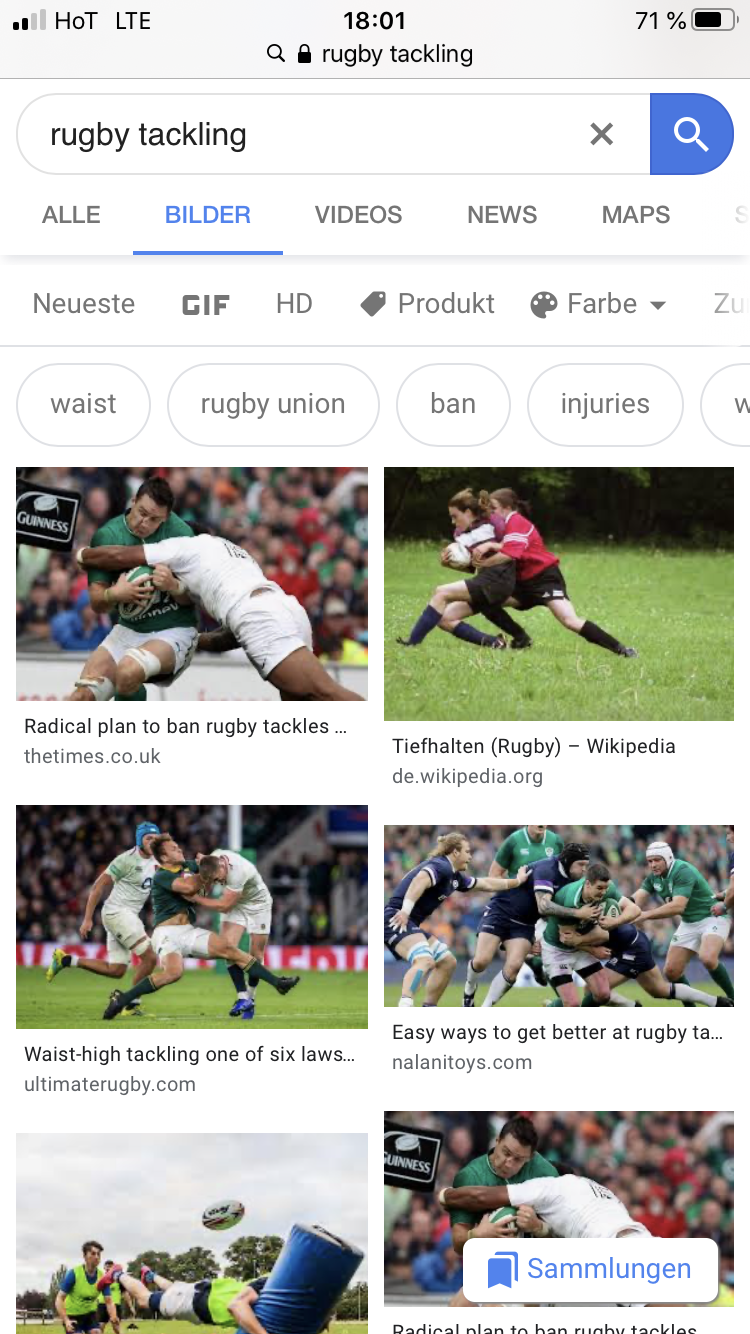The image size is (750, 1334).
Task: Go to the MAPS tab
Action: (x=636, y=215)
